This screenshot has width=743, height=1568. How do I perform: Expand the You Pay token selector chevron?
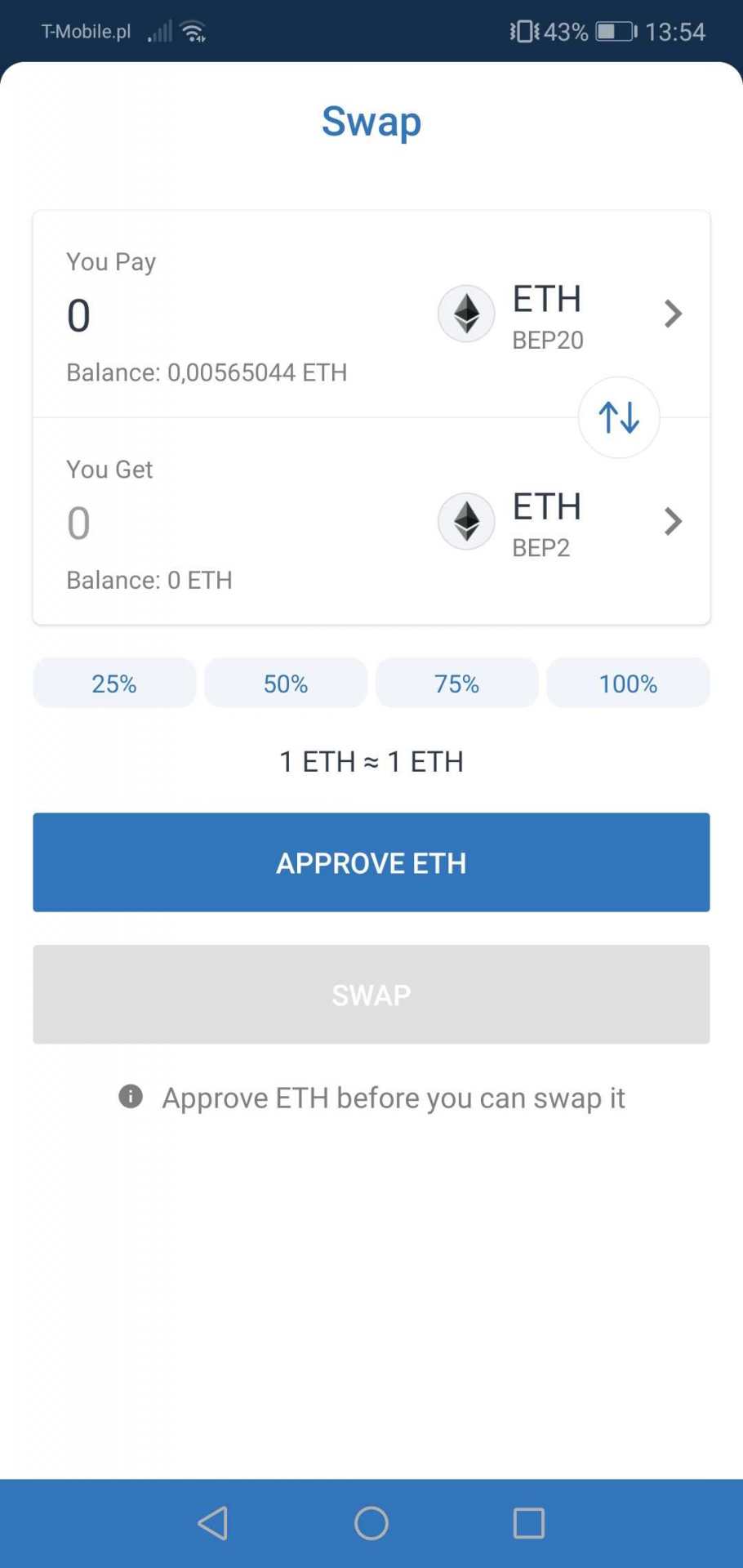point(672,313)
